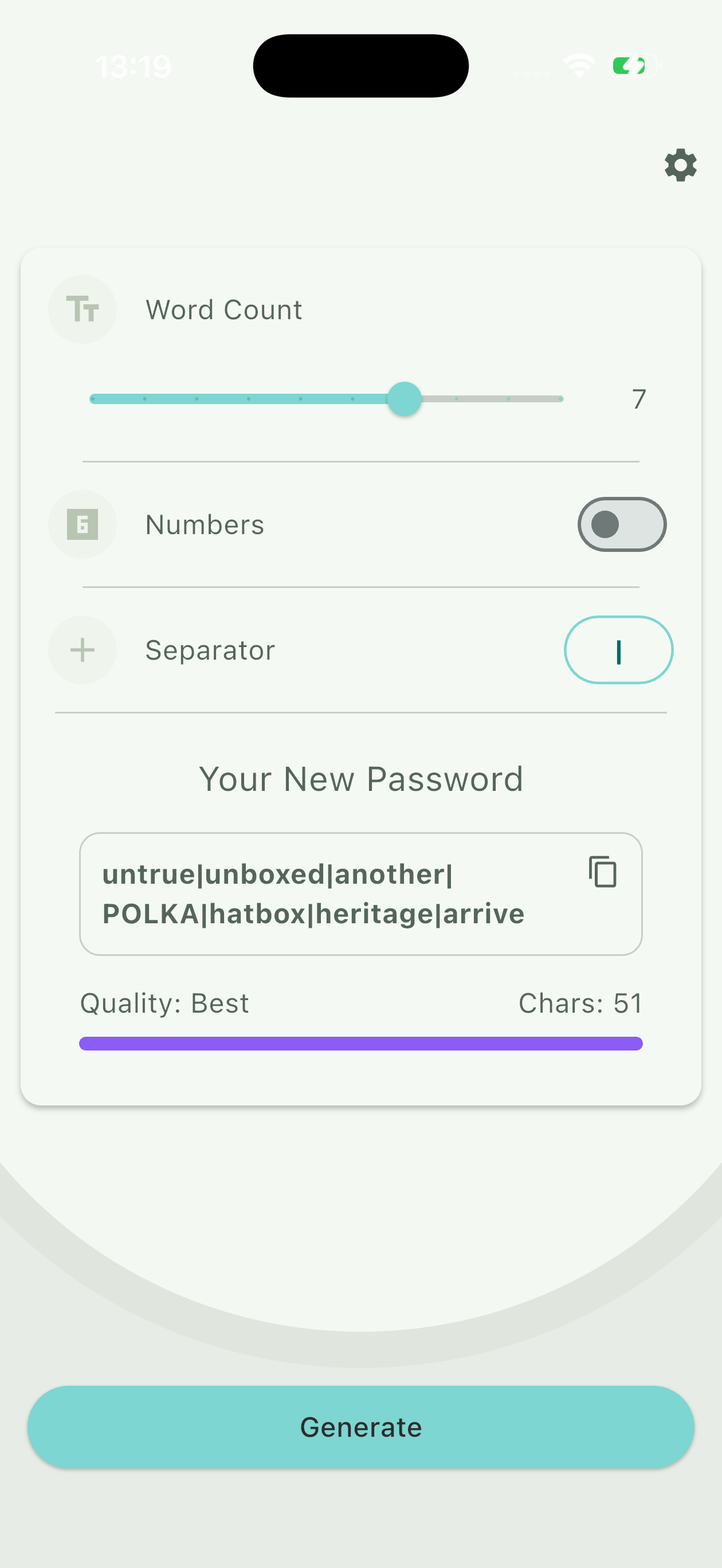This screenshot has width=722, height=1568.
Task: Click the Word Count text icon
Action: coord(82,309)
